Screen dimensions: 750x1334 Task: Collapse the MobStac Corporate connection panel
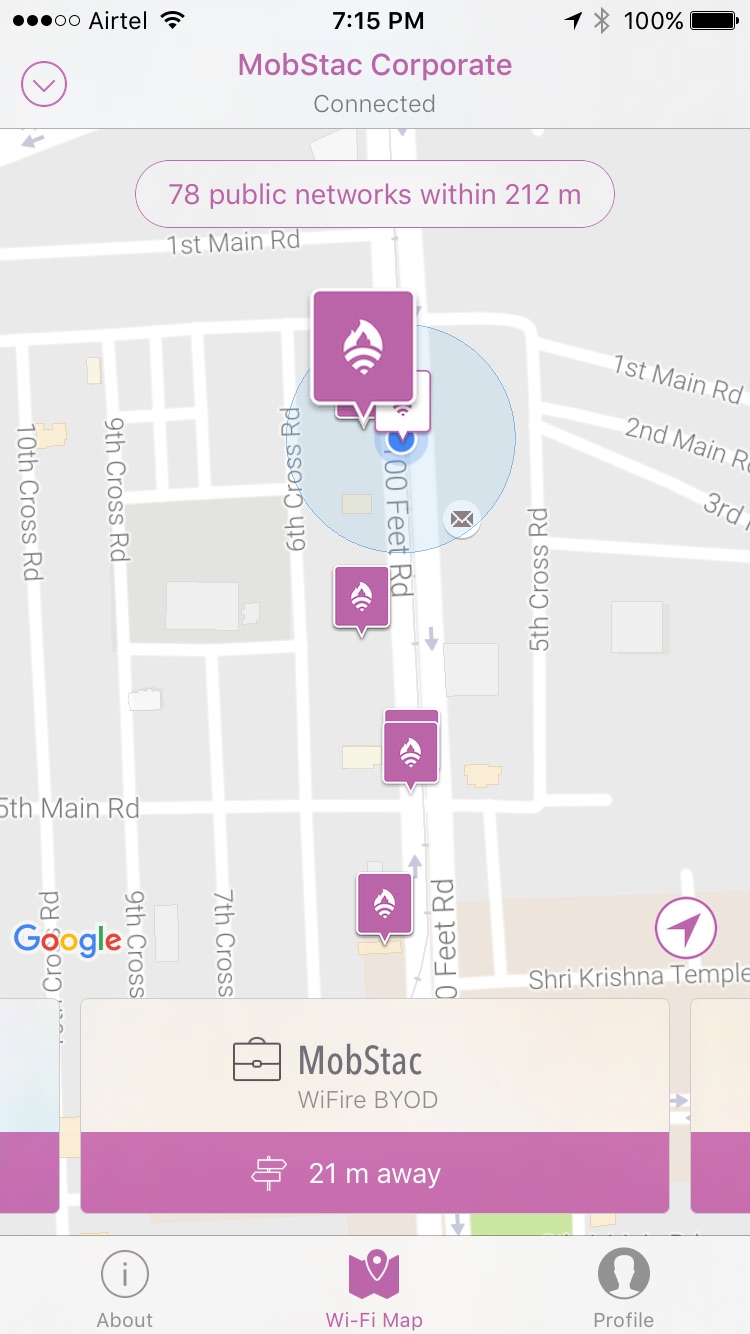pyautogui.click(x=44, y=85)
